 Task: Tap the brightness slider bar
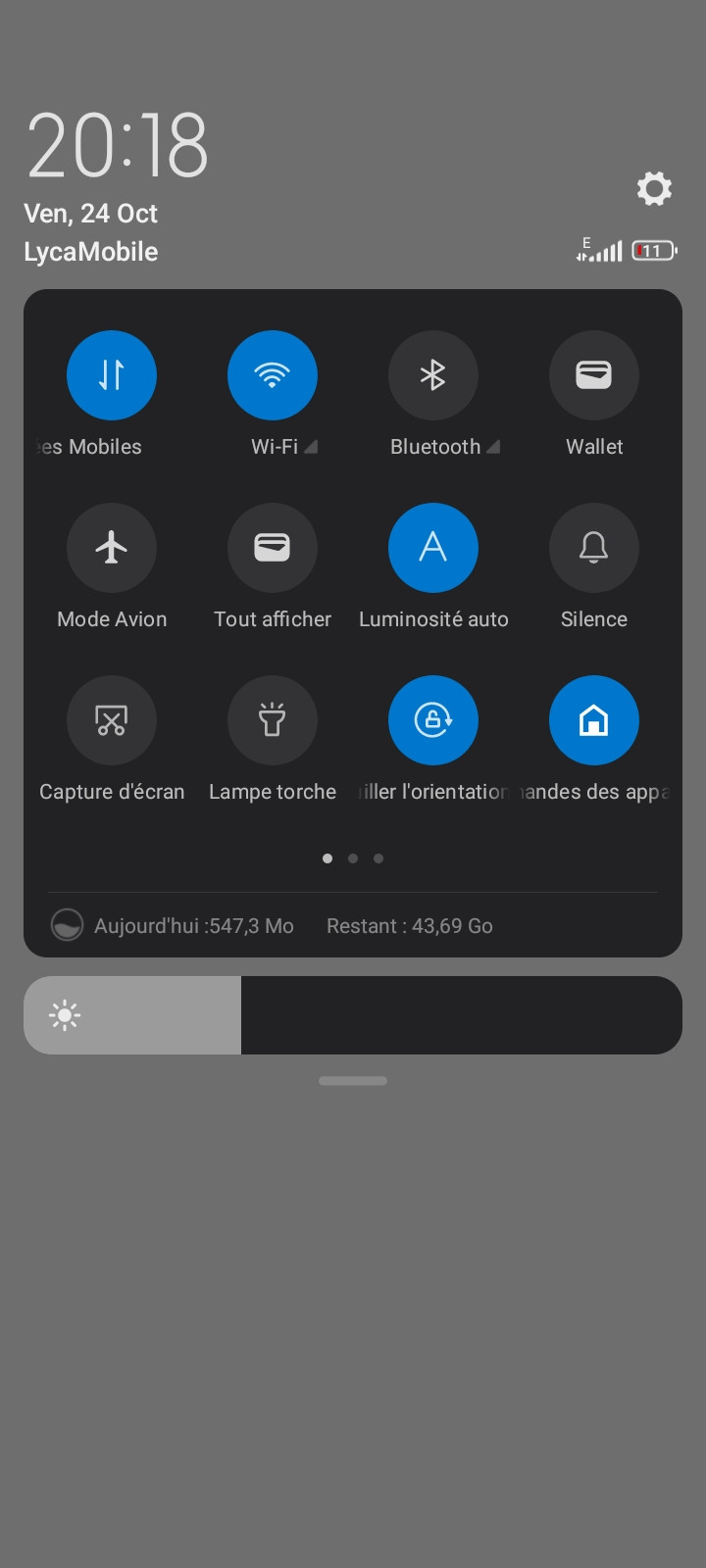click(x=353, y=1015)
